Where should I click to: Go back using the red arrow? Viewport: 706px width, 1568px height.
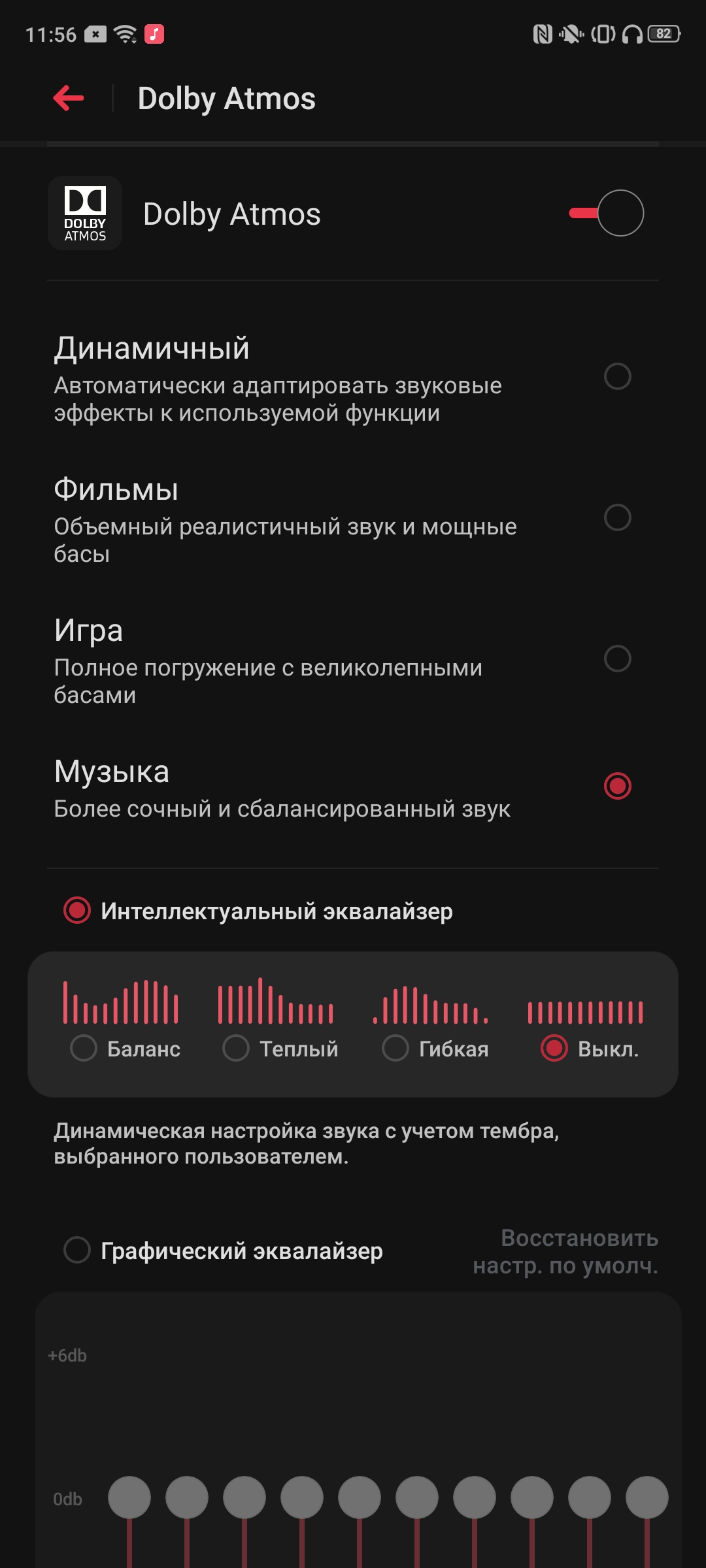coord(69,99)
